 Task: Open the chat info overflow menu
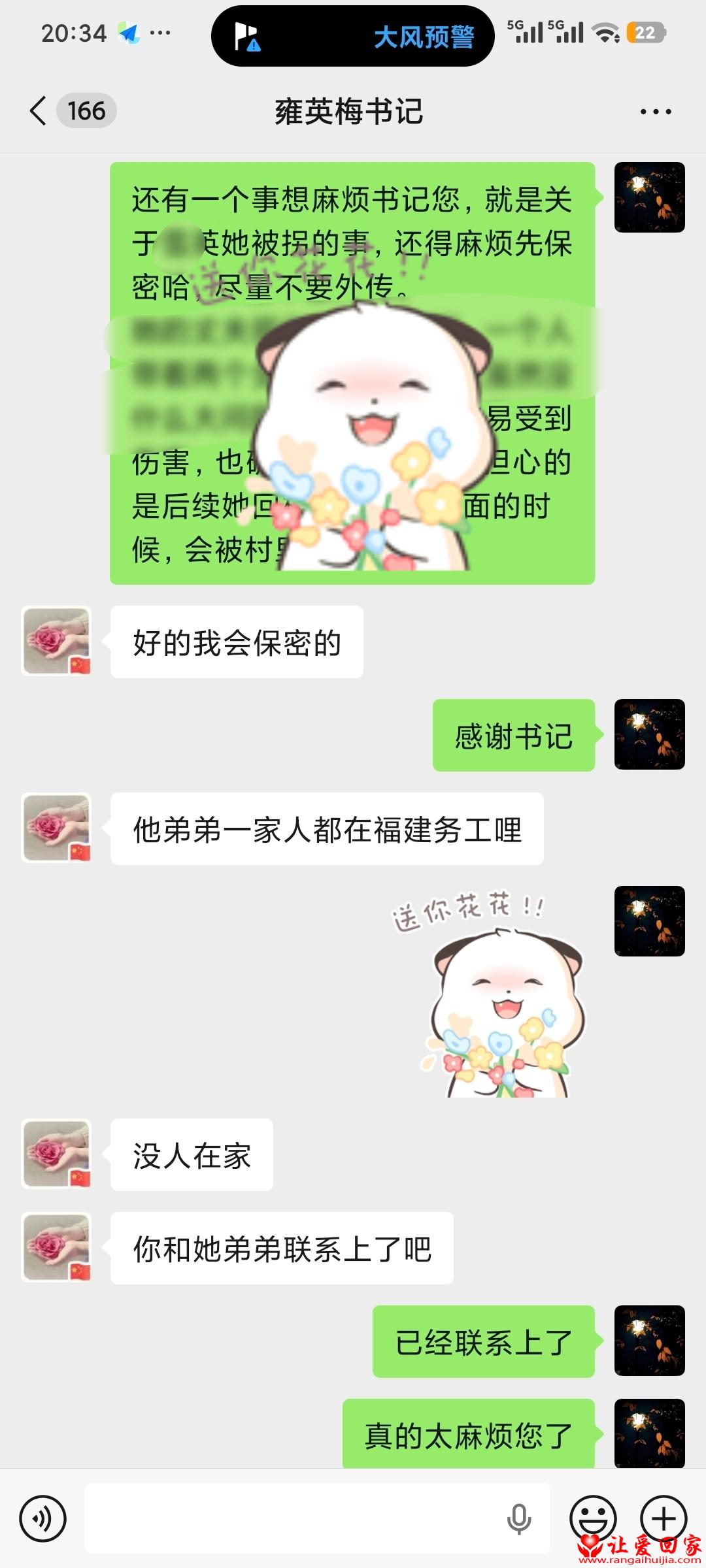pyautogui.click(x=655, y=112)
